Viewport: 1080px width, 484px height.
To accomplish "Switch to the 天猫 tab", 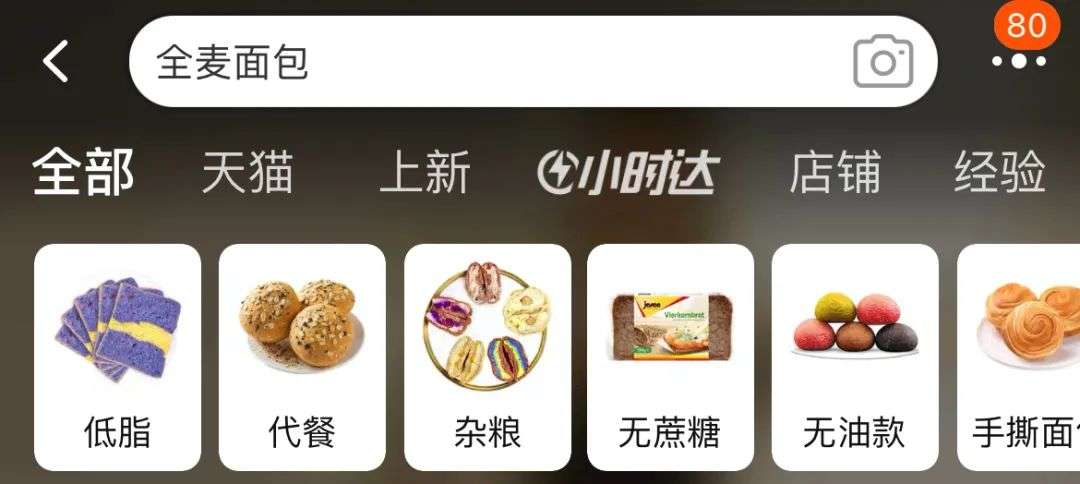I will pyautogui.click(x=247, y=173).
